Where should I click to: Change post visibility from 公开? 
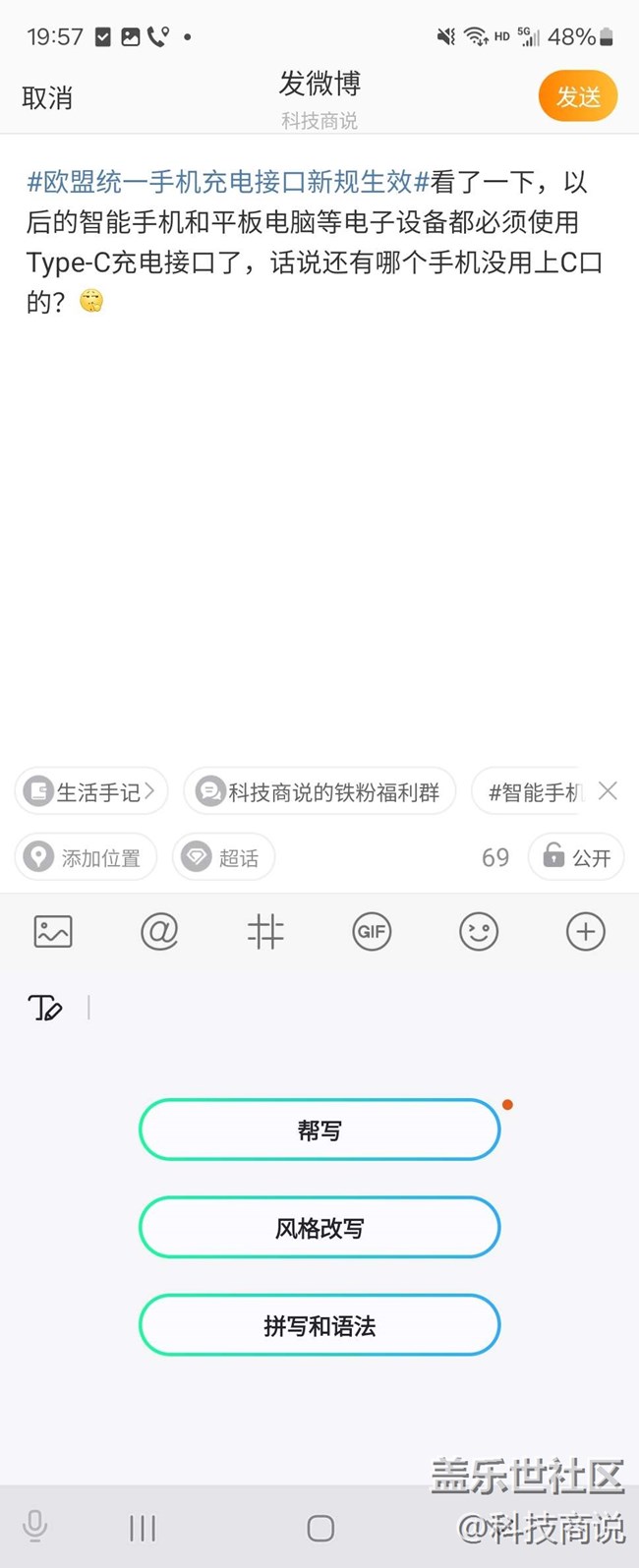(576, 857)
